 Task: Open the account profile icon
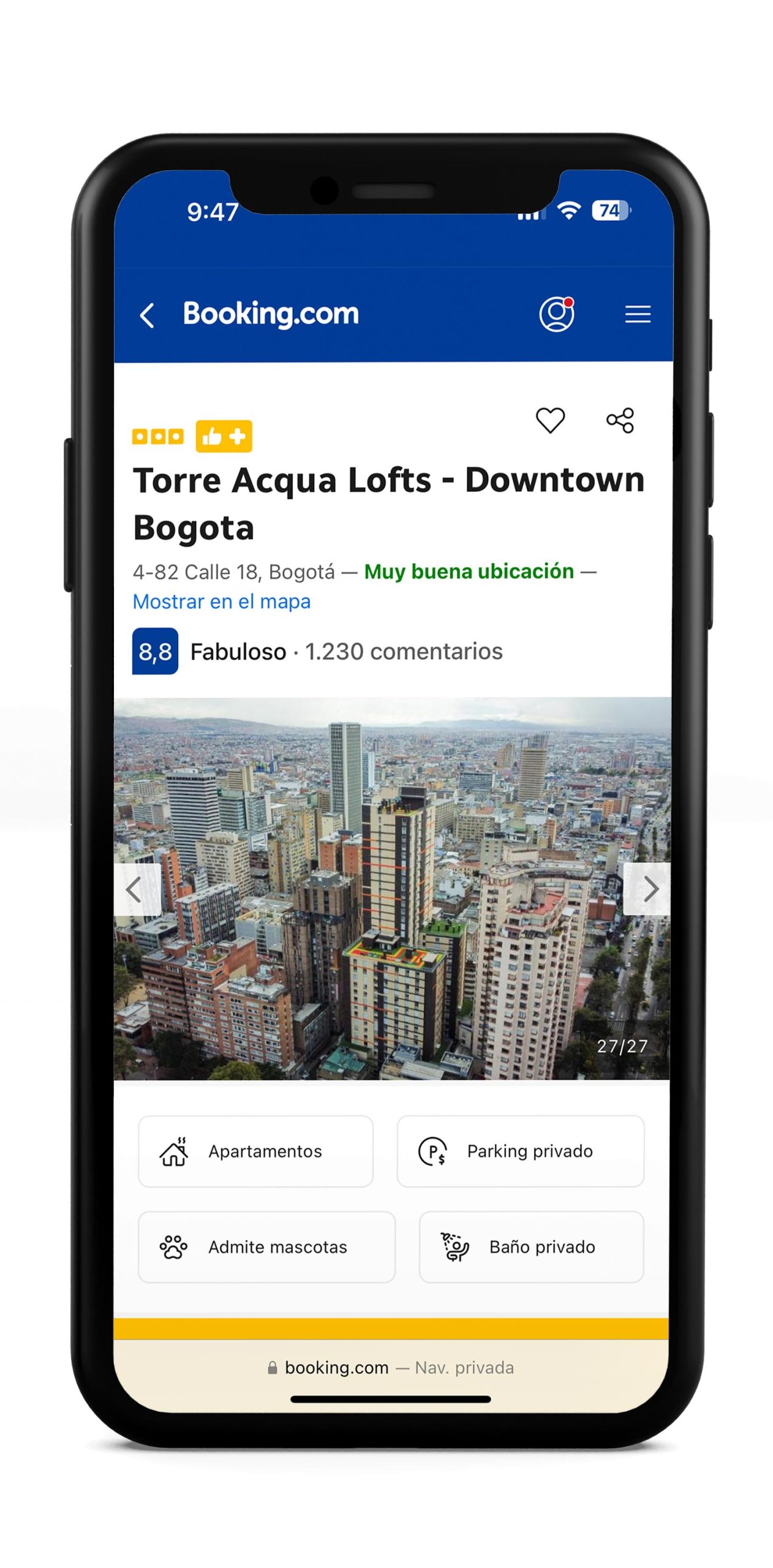(556, 314)
